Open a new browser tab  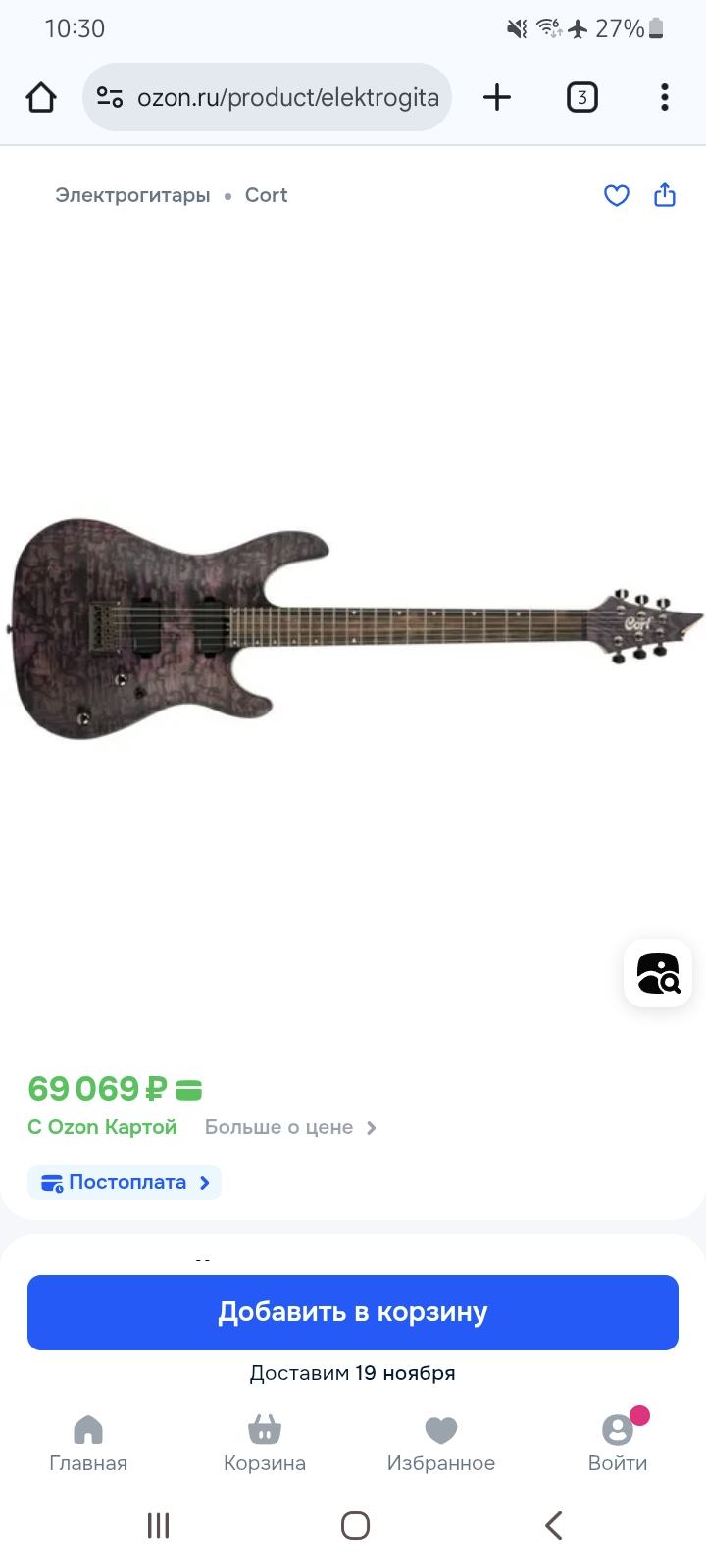click(497, 97)
